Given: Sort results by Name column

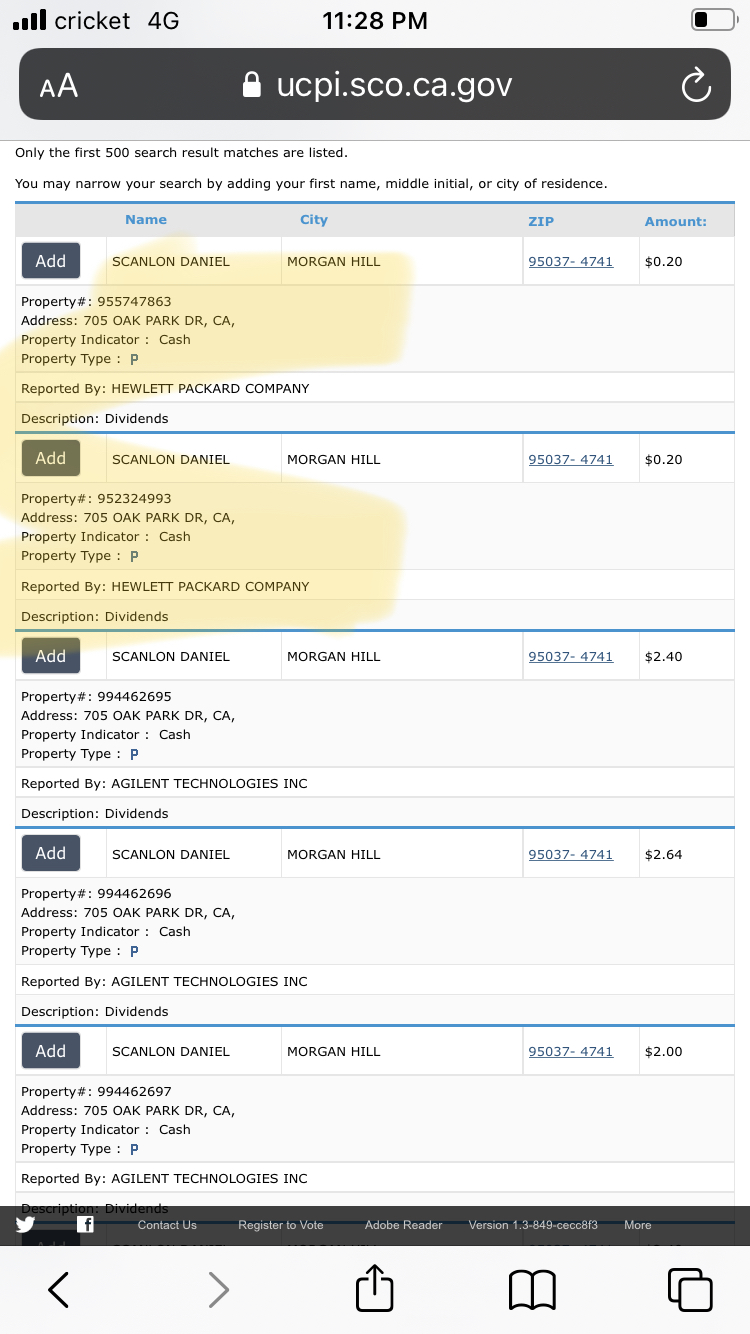Looking at the screenshot, I should click(146, 220).
